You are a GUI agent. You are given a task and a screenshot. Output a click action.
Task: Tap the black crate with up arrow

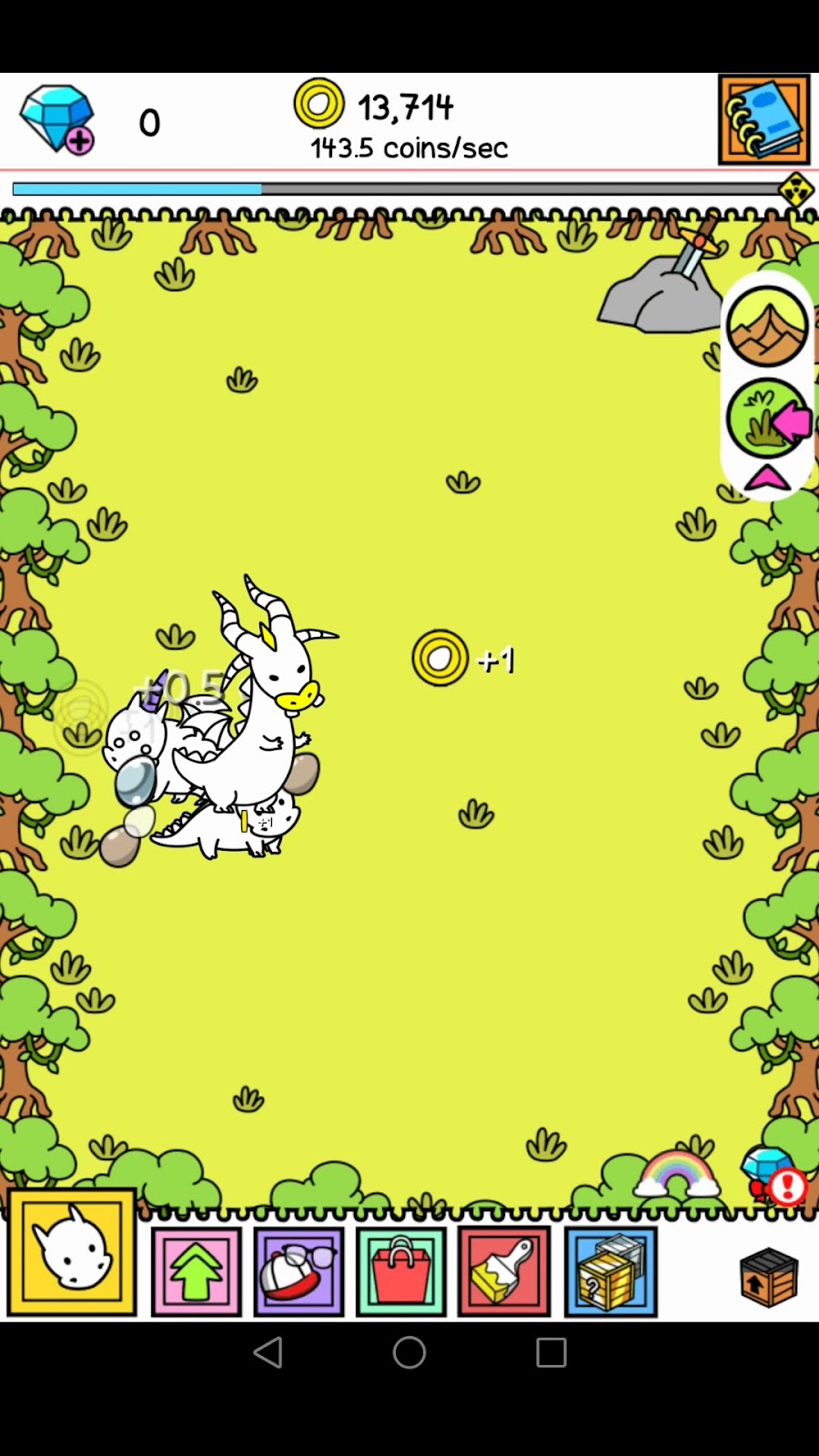coord(769,1277)
